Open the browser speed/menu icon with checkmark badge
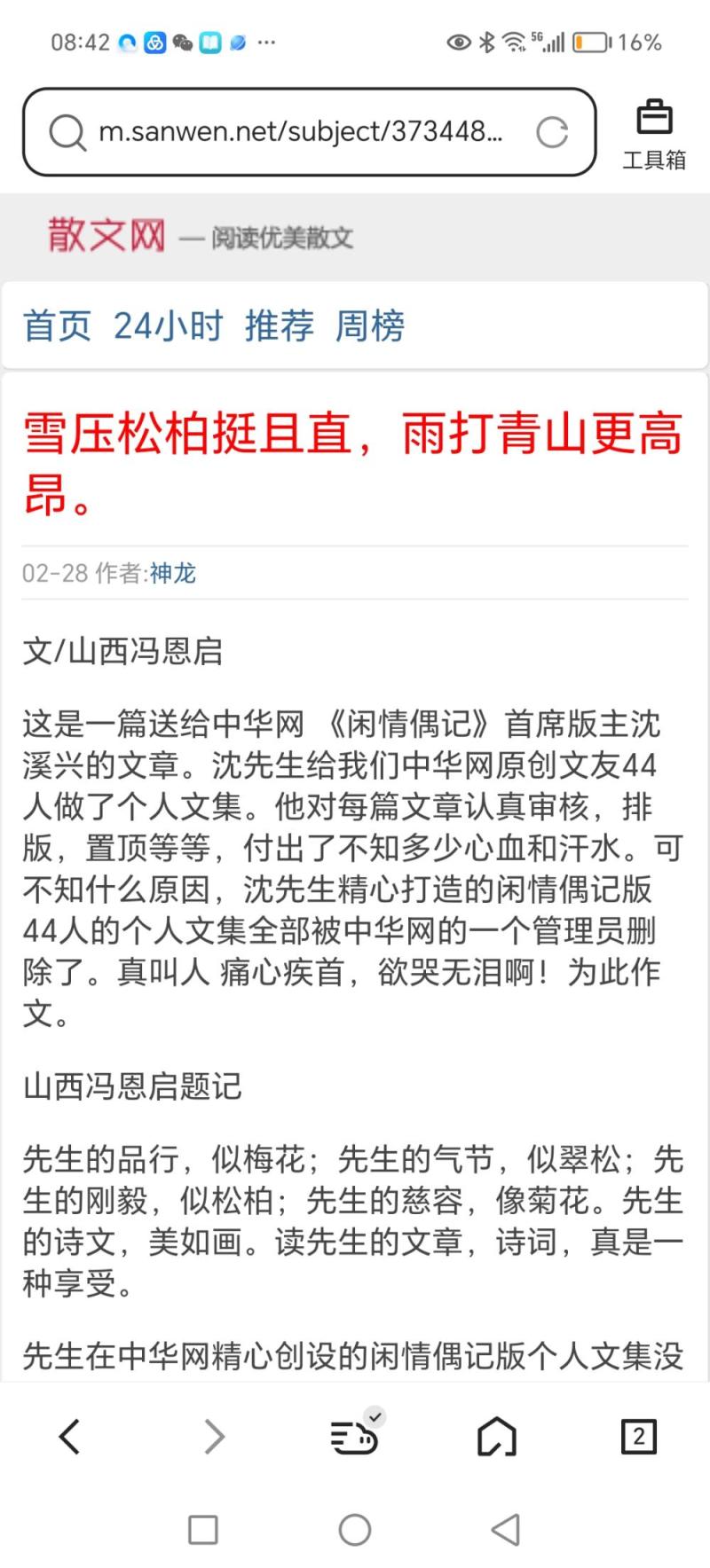Viewport: 710px width, 1568px height. click(355, 1437)
